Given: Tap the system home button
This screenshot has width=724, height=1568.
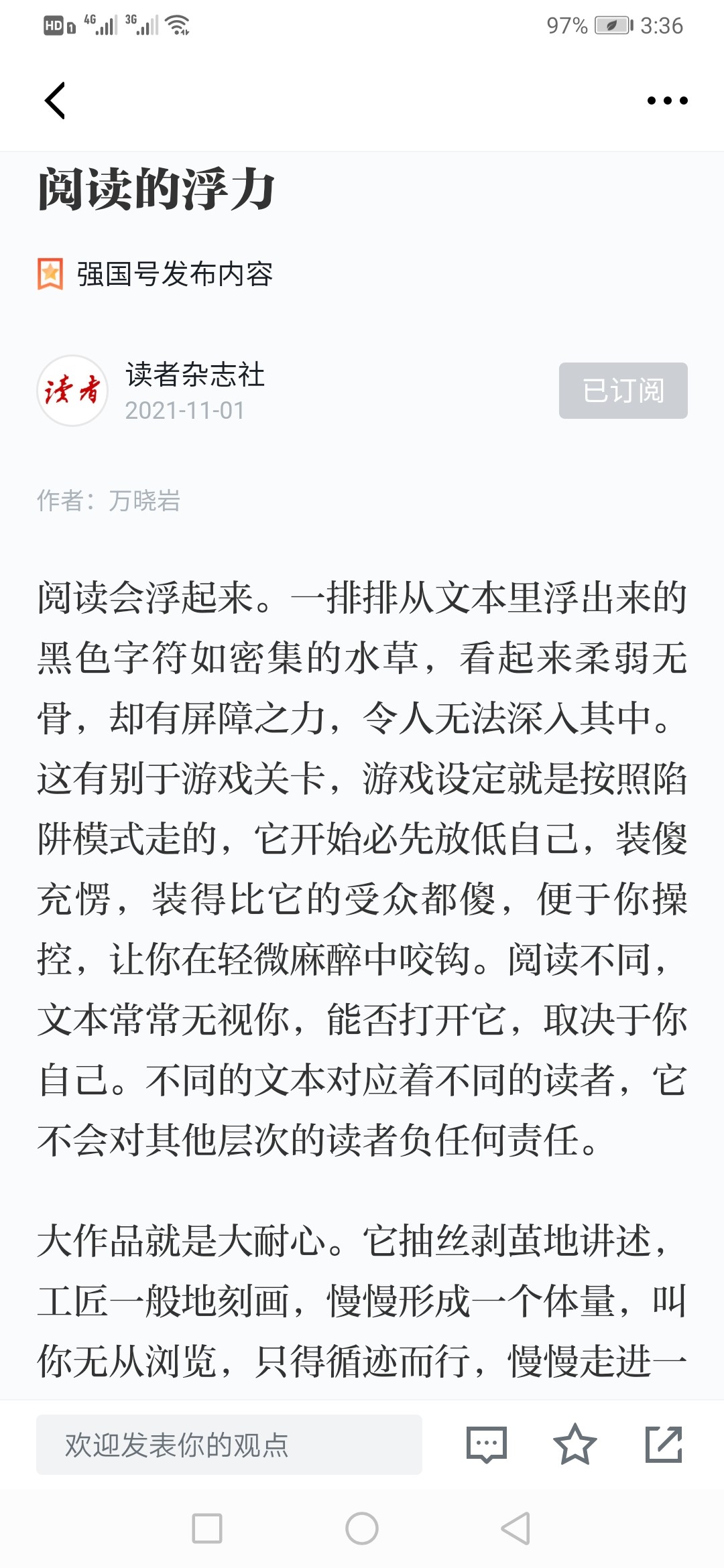Looking at the screenshot, I should (362, 1528).
